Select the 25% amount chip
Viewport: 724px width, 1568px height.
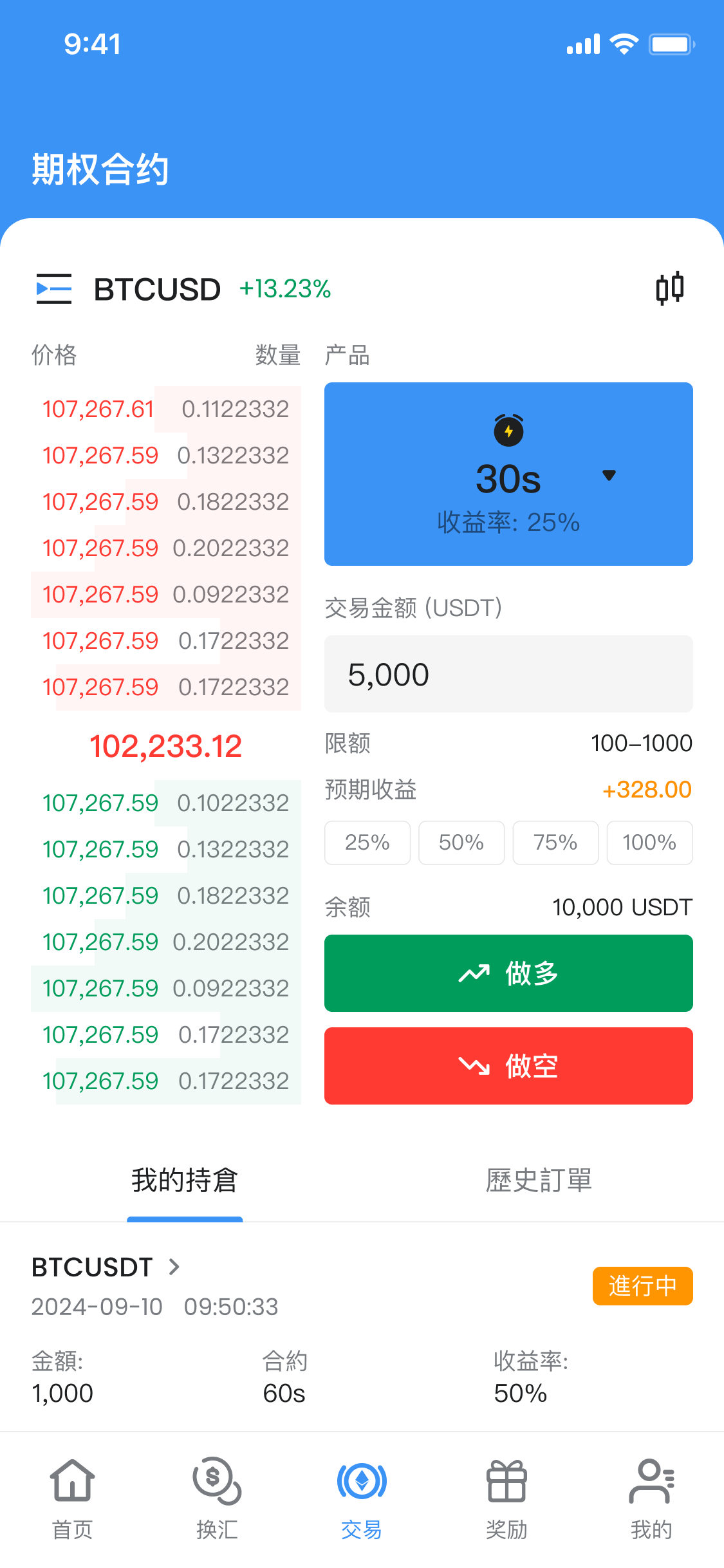pos(367,843)
